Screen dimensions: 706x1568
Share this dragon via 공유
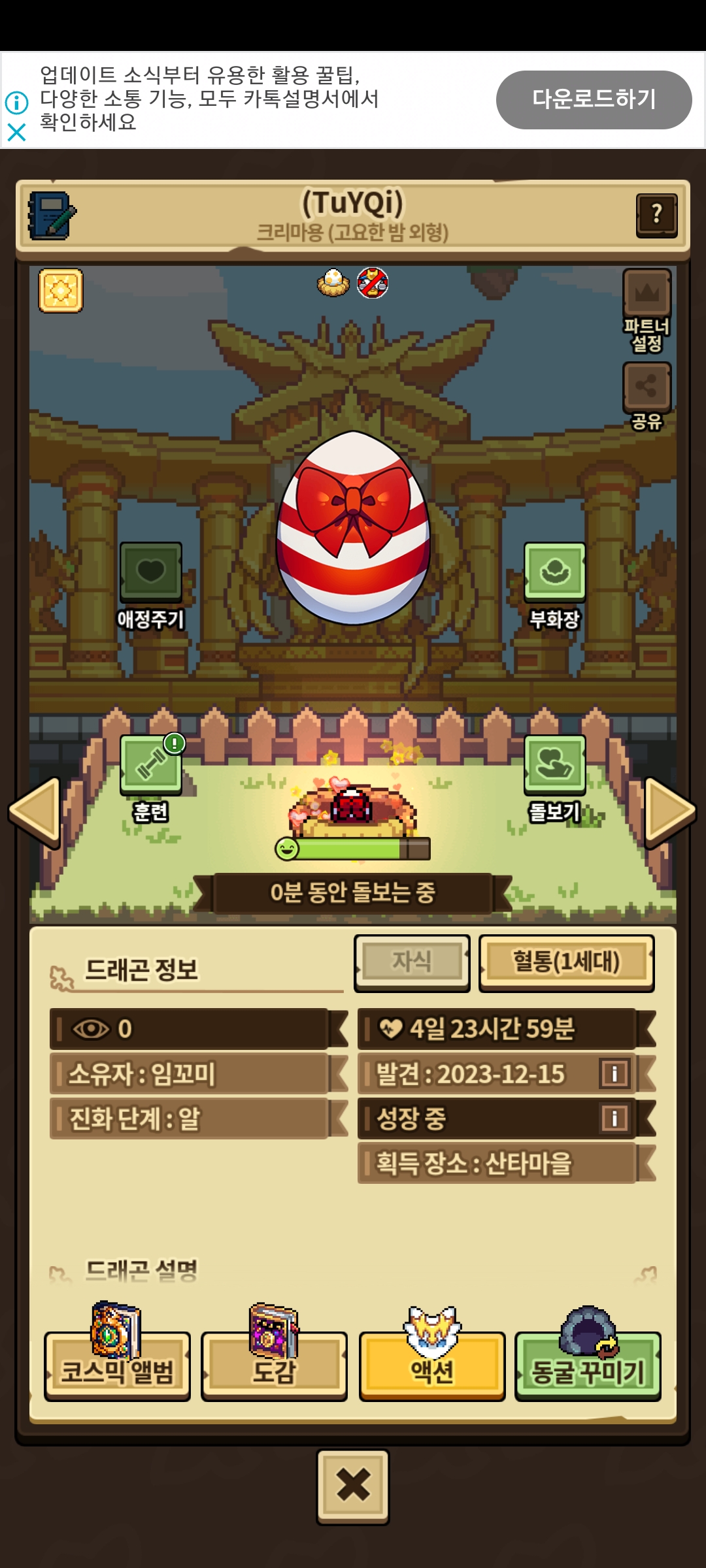(x=647, y=387)
